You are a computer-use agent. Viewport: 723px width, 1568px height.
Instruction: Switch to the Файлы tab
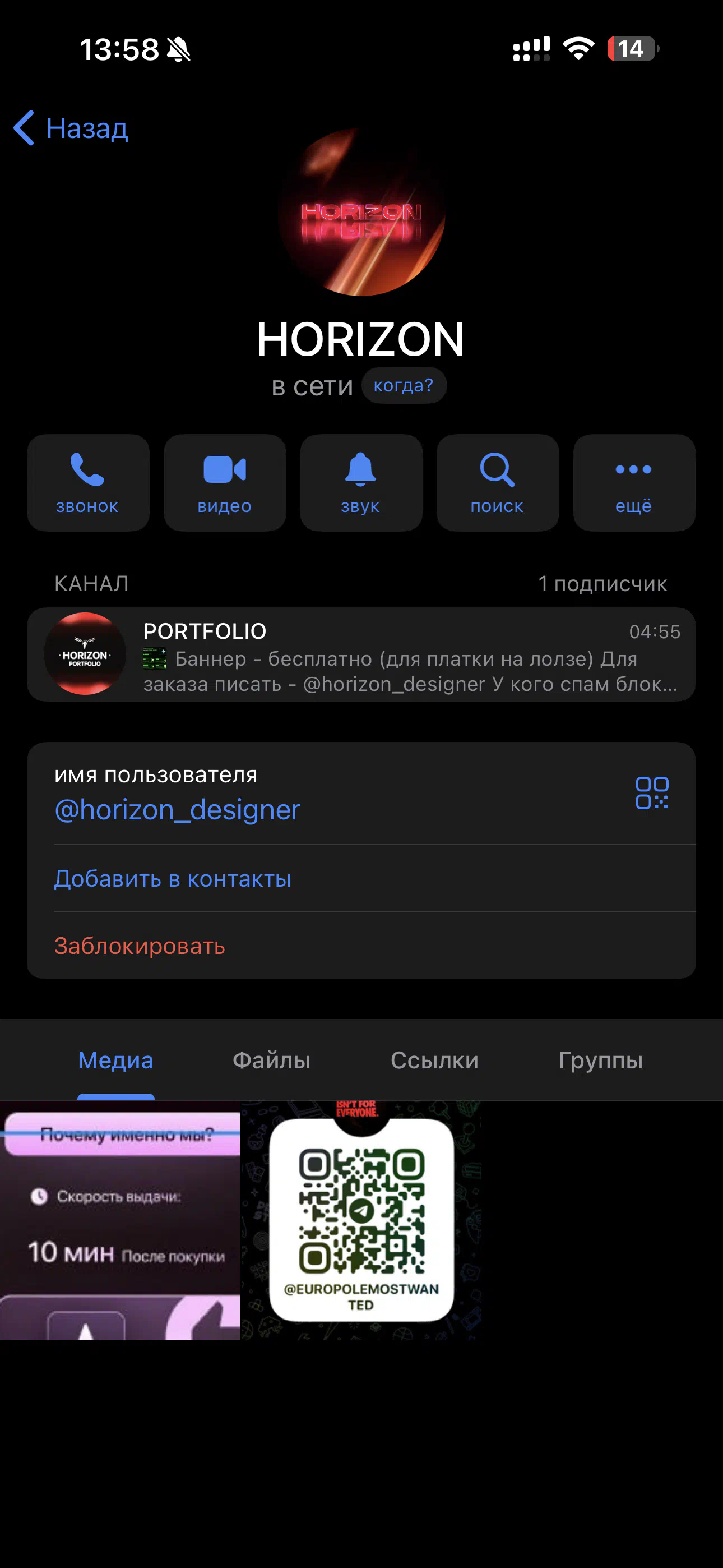[x=271, y=1060]
